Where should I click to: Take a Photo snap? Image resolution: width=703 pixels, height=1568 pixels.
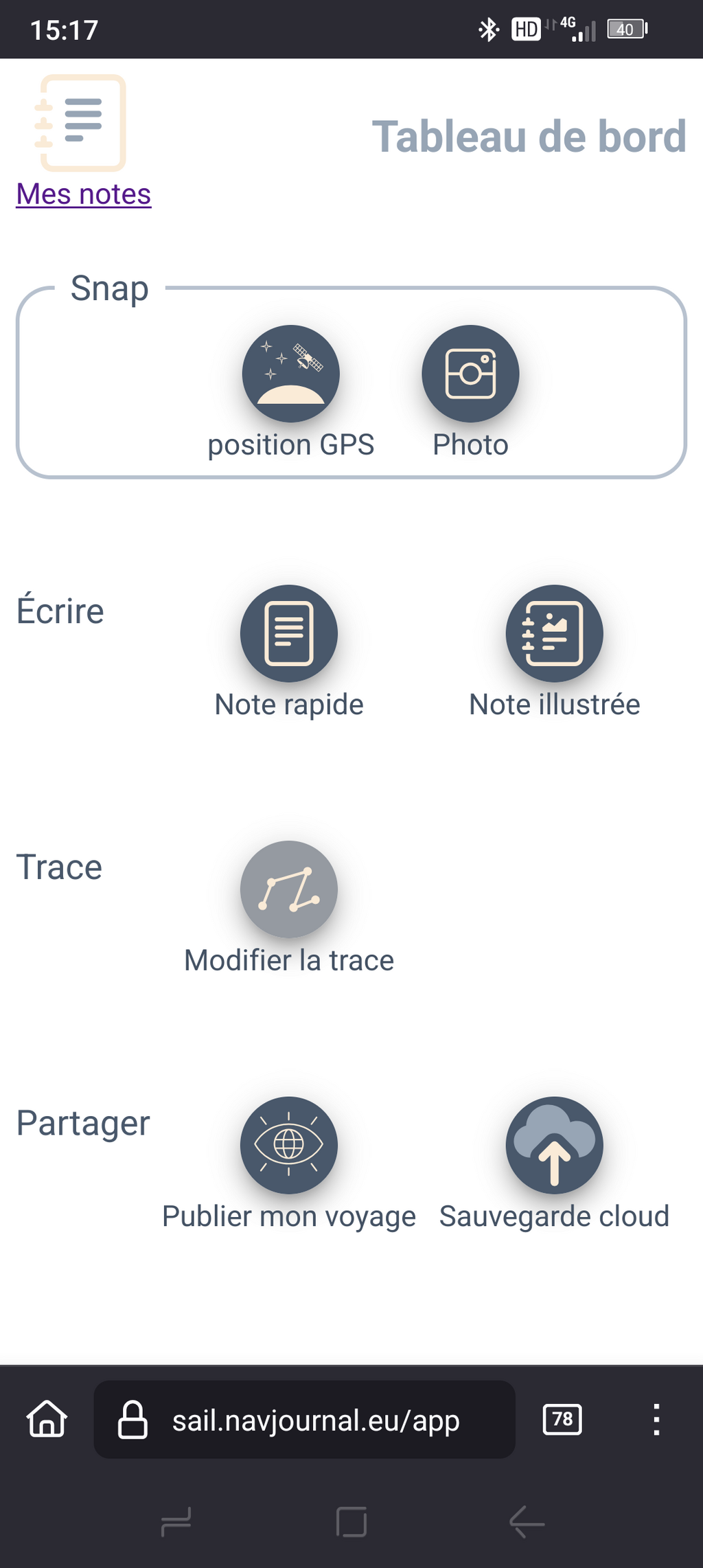coord(470,374)
